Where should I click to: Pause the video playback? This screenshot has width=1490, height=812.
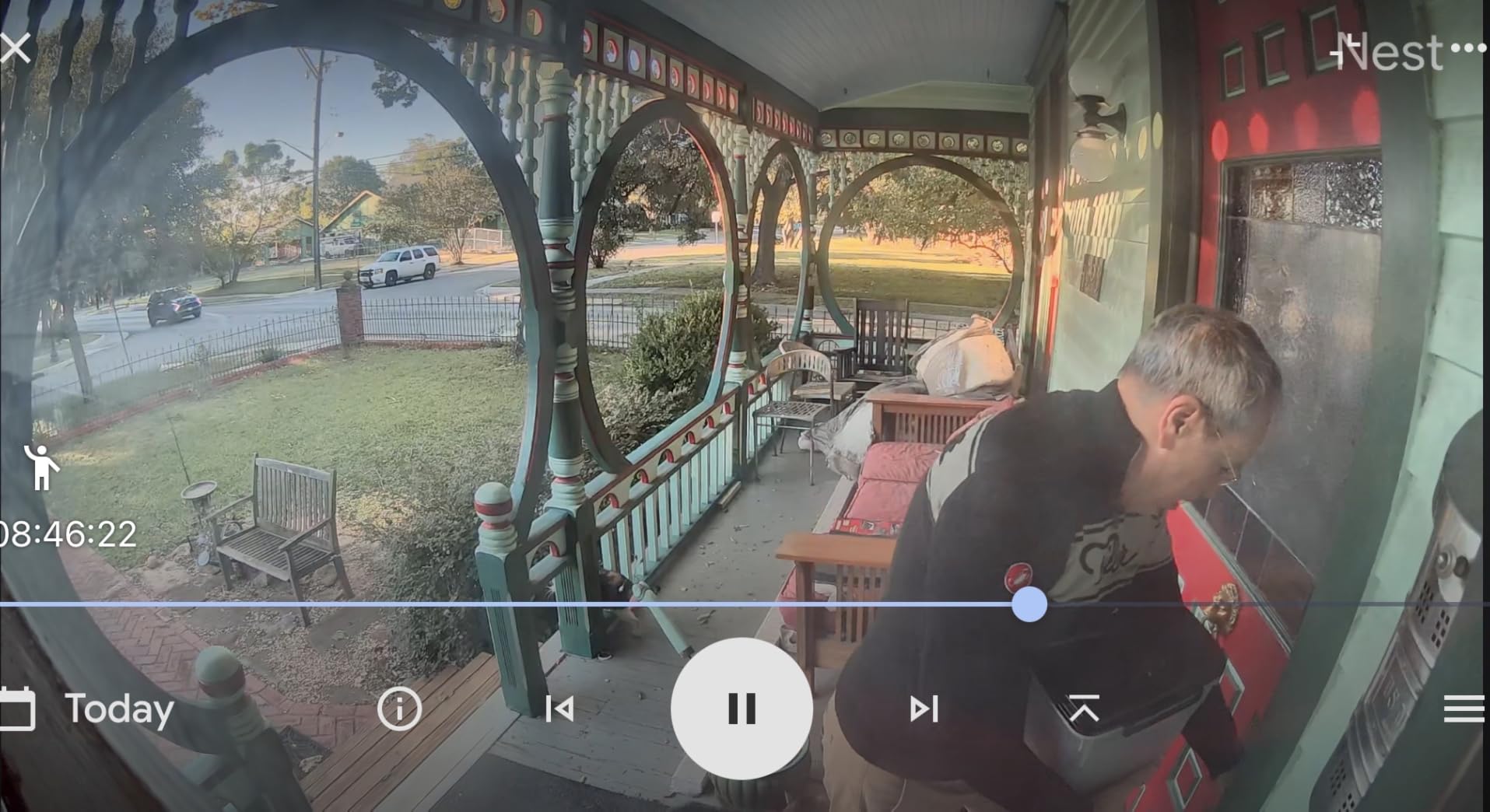[741, 709]
